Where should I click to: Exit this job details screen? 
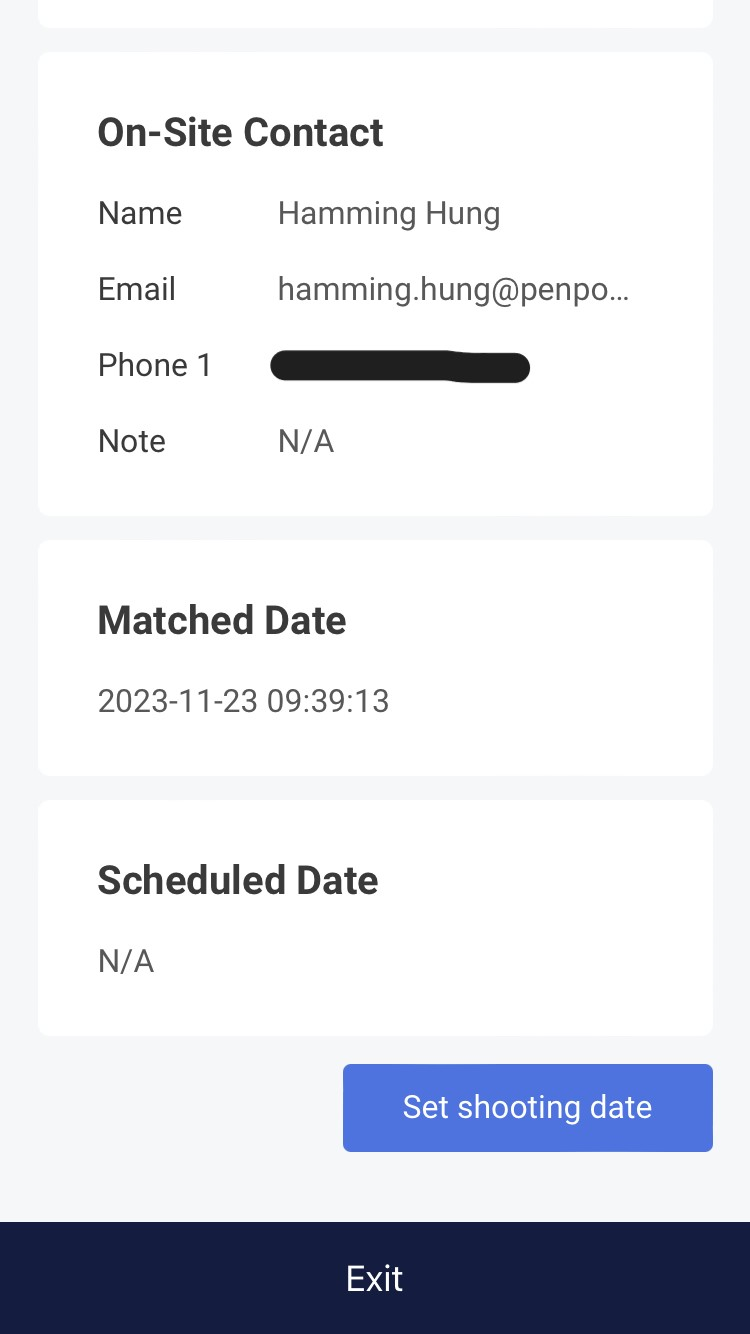(375, 1278)
